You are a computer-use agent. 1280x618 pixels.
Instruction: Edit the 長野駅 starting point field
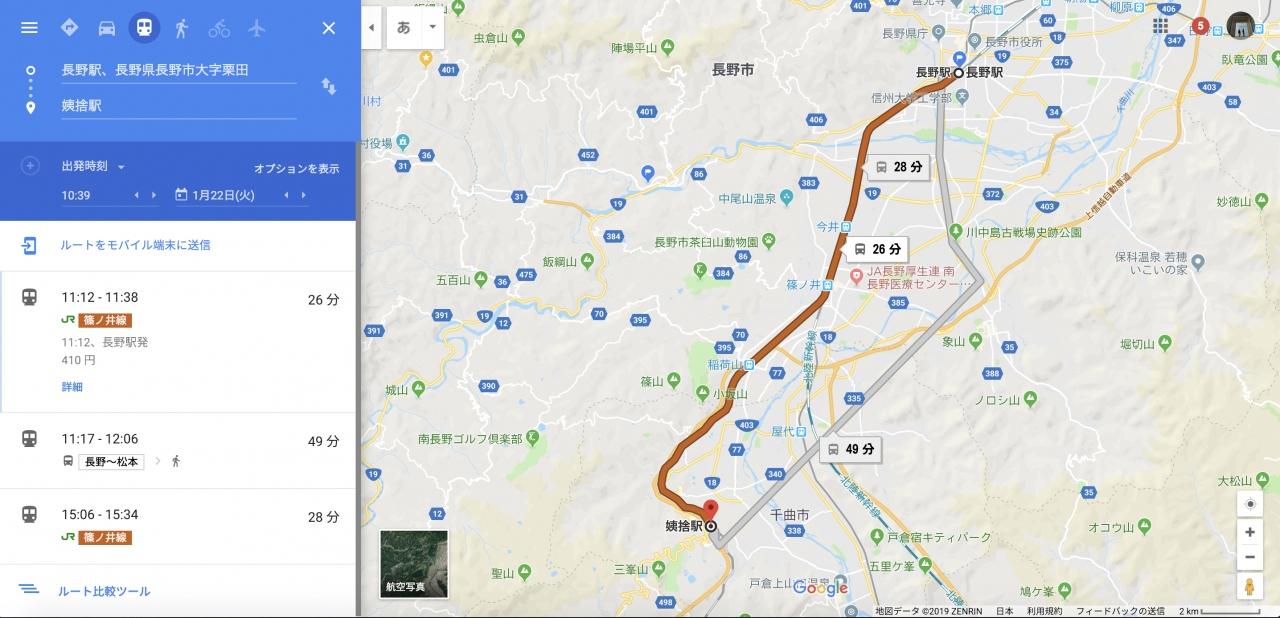(x=179, y=70)
